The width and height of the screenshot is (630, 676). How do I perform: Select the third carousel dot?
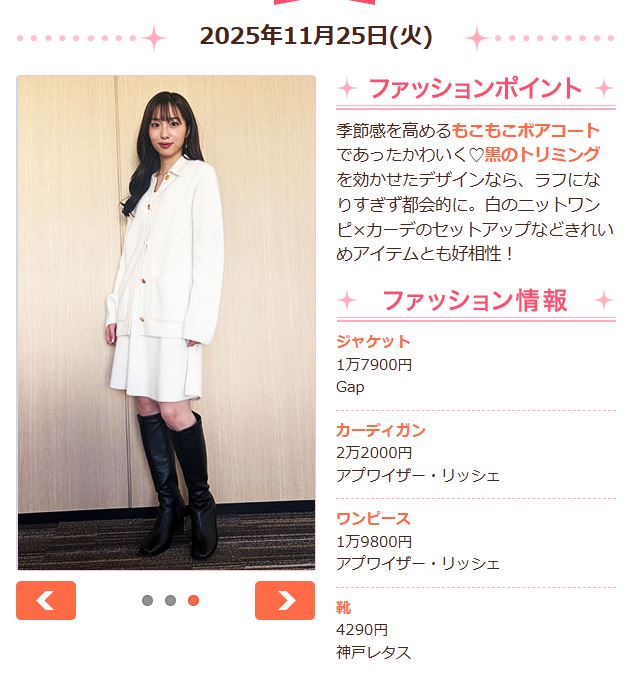[x=193, y=600]
